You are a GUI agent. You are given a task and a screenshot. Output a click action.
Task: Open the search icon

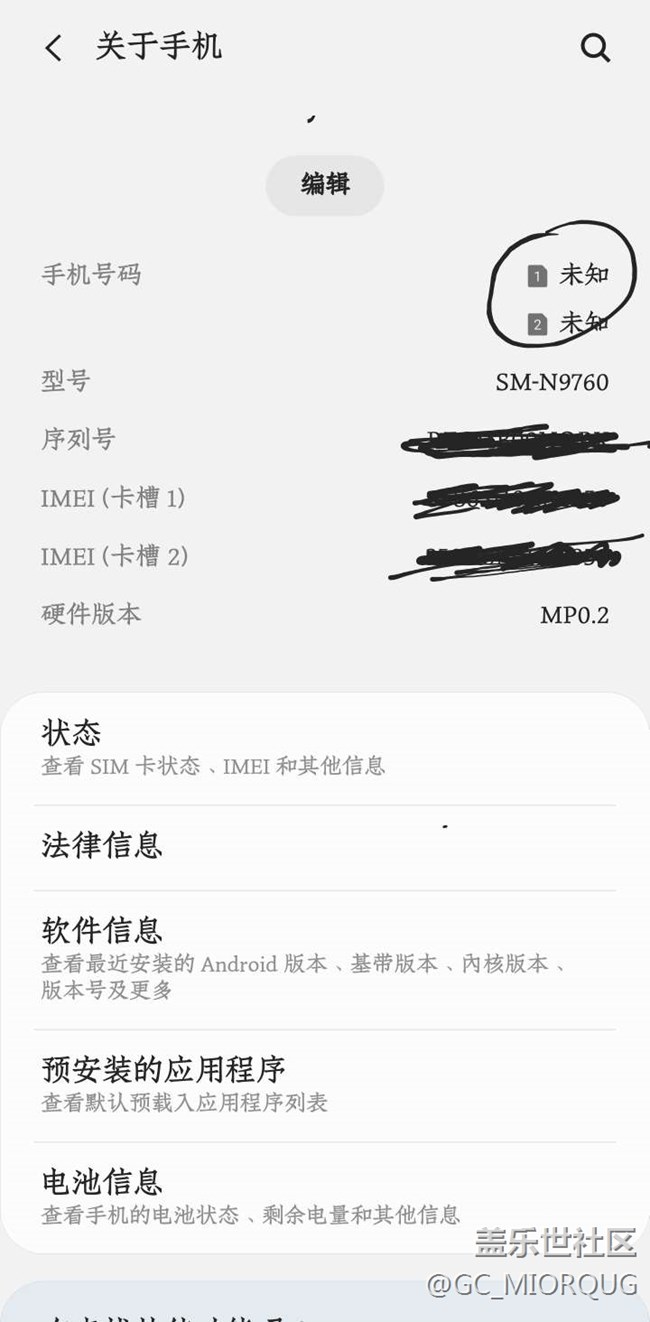pos(595,48)
